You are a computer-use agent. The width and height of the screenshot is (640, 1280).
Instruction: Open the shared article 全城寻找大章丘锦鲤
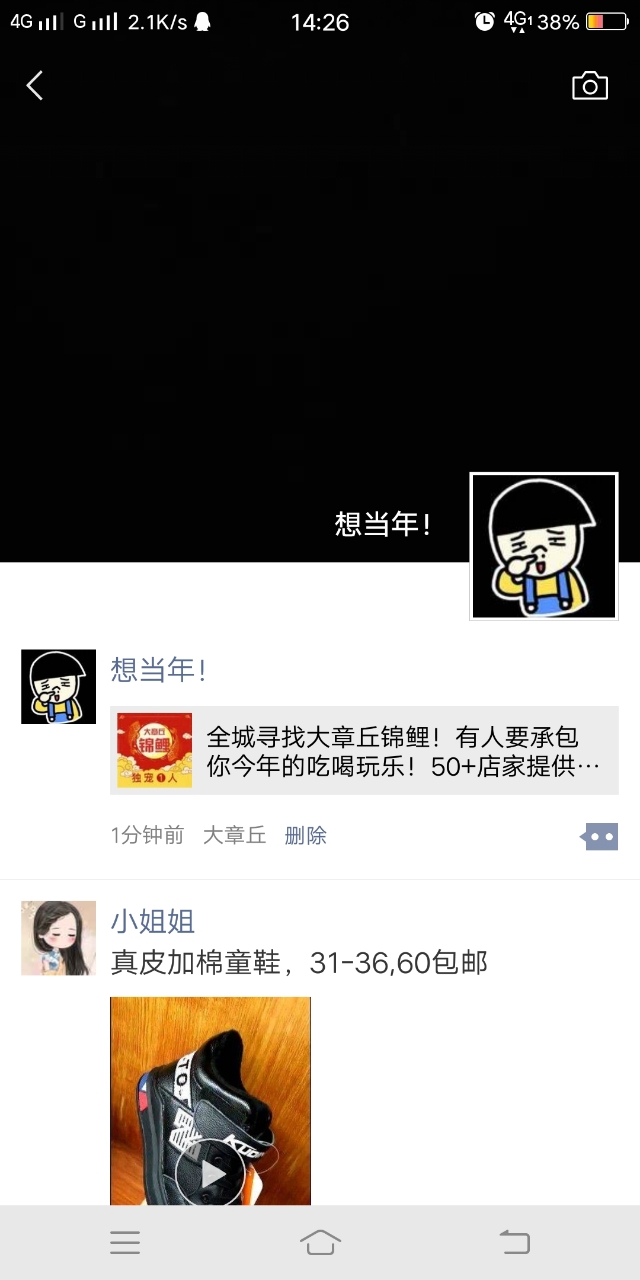[x=364, y=750]
